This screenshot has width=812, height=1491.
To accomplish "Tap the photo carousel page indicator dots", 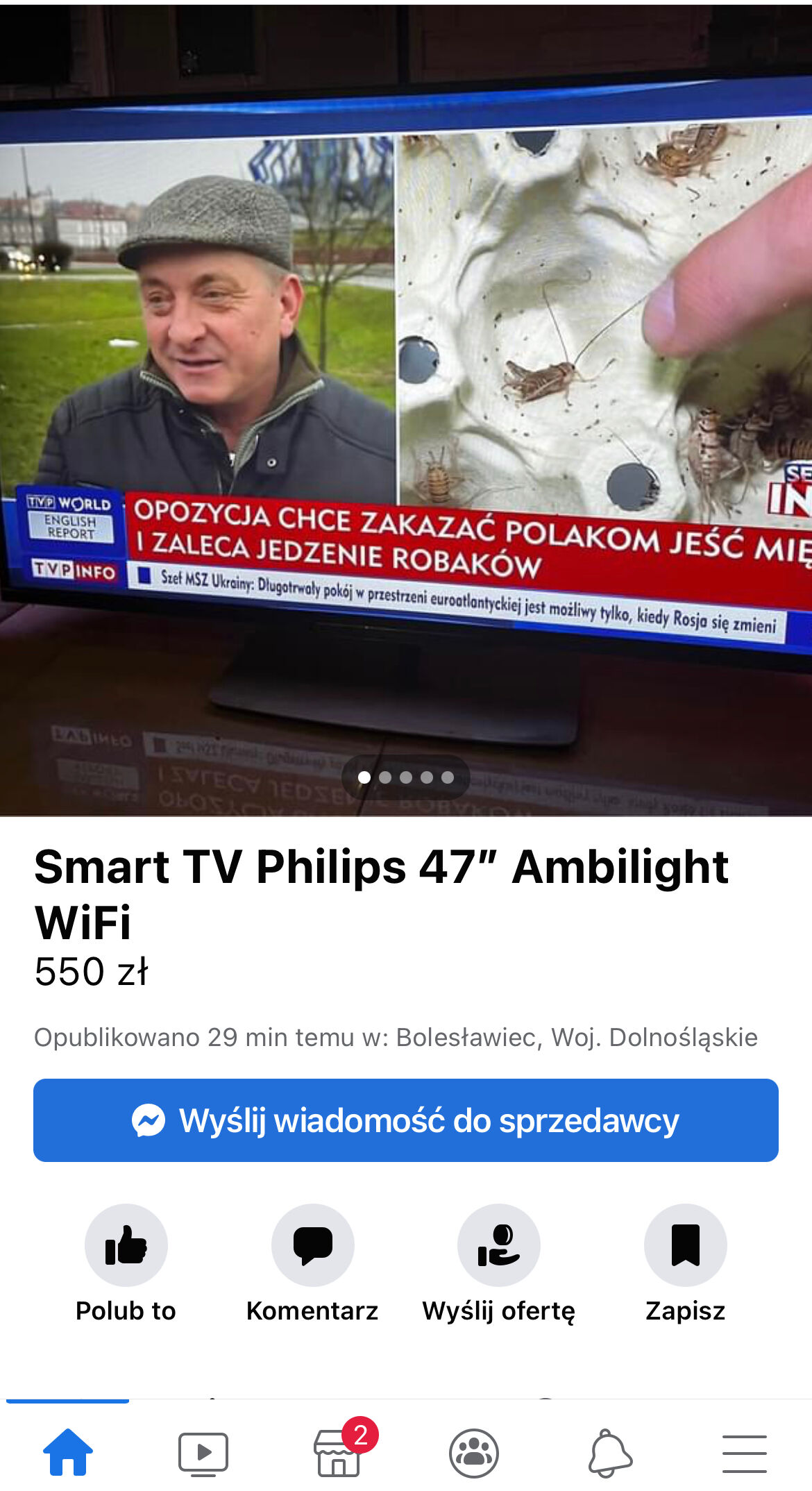I will [x=406, y=777].
